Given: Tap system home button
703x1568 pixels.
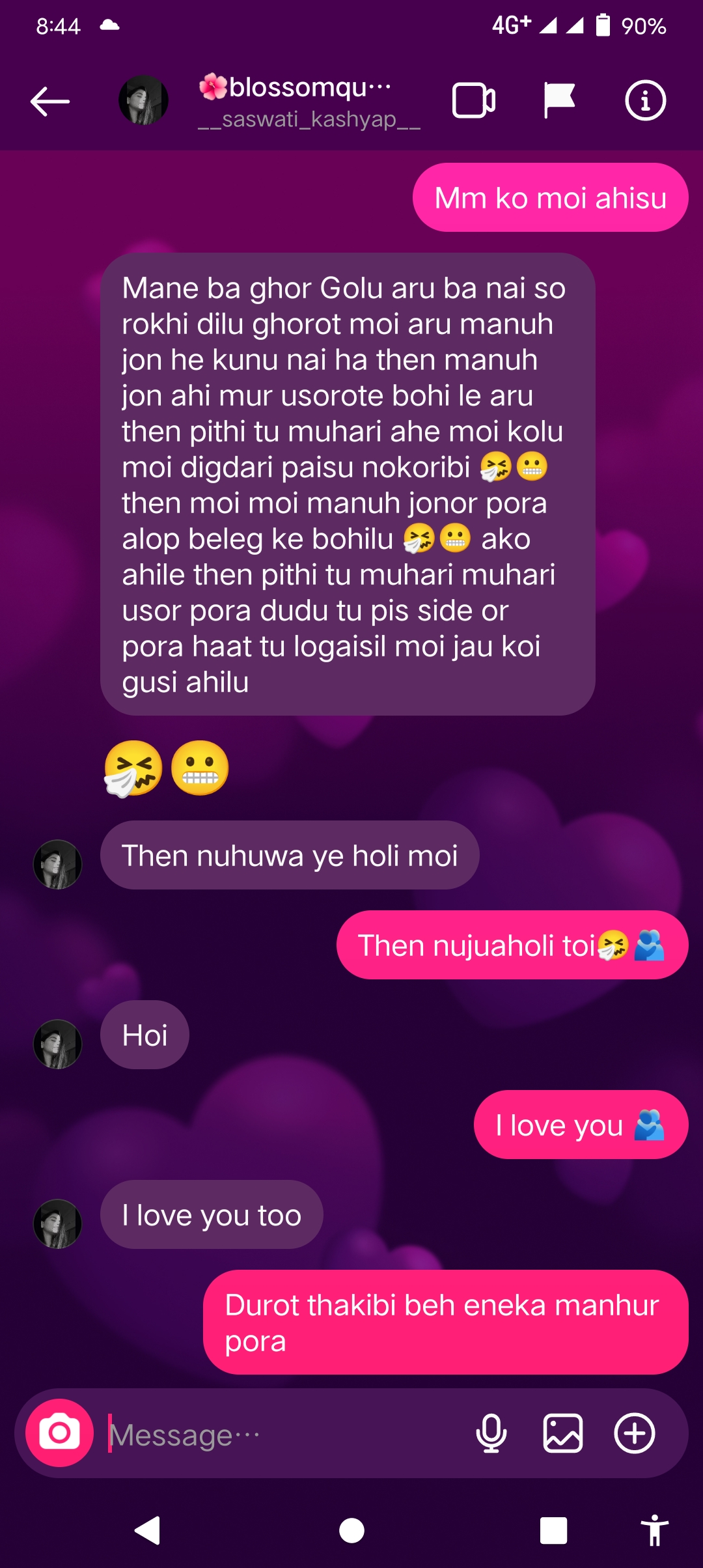Looking at the screenshot, I should point(351,1530).
